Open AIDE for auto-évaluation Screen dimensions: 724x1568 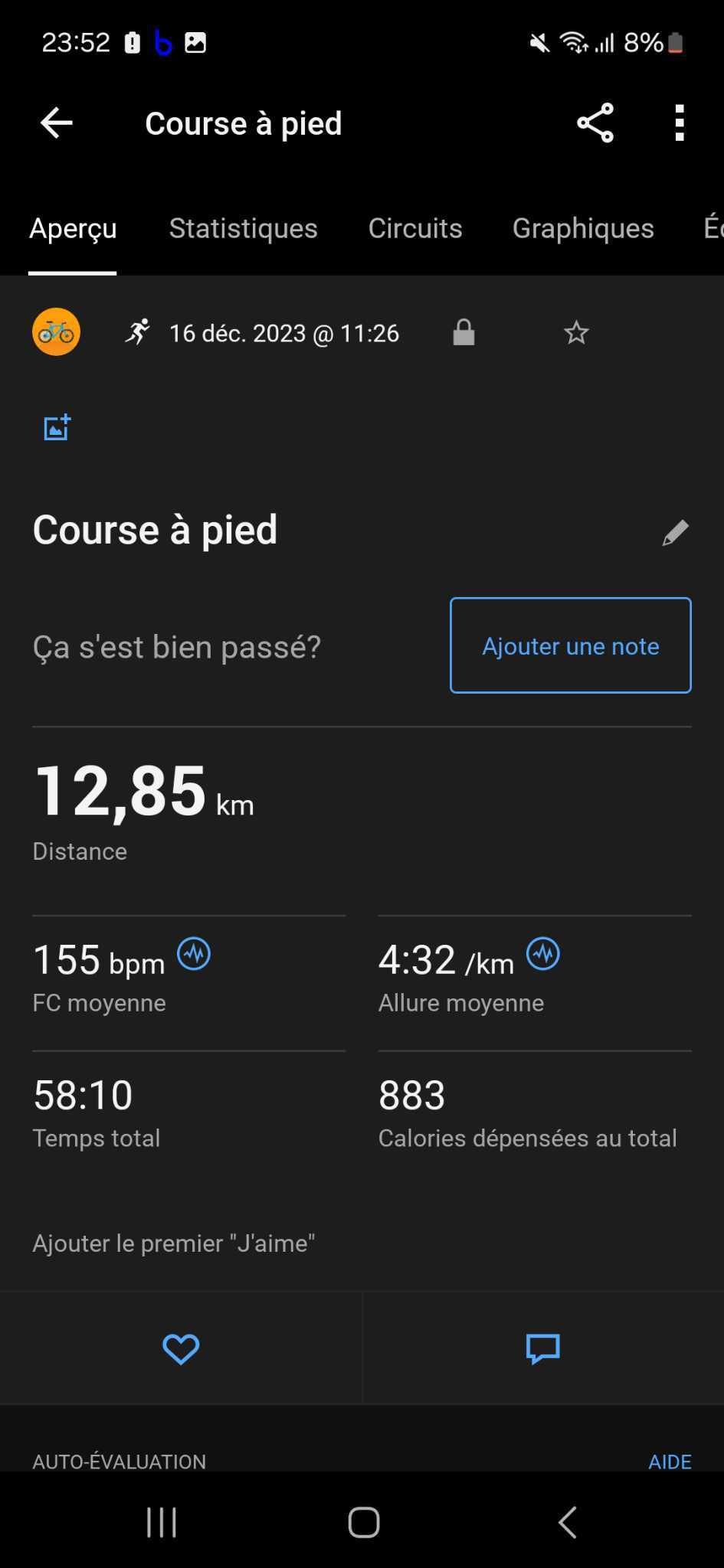[x=669, y=1461]
